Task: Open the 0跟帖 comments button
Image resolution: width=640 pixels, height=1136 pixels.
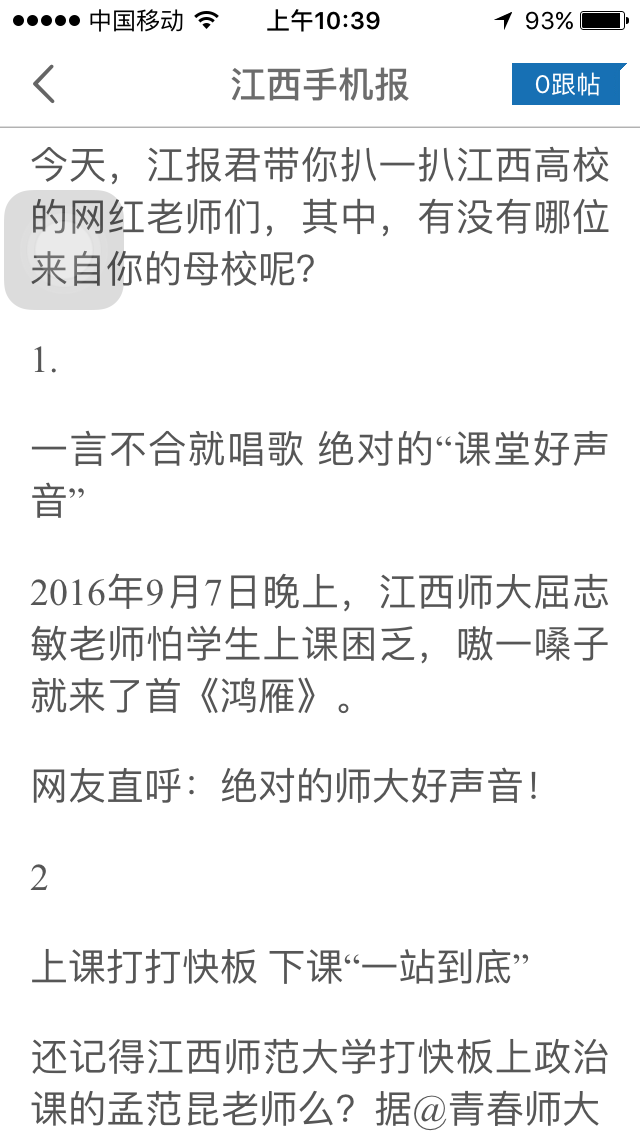Action: tap(568, 84)
